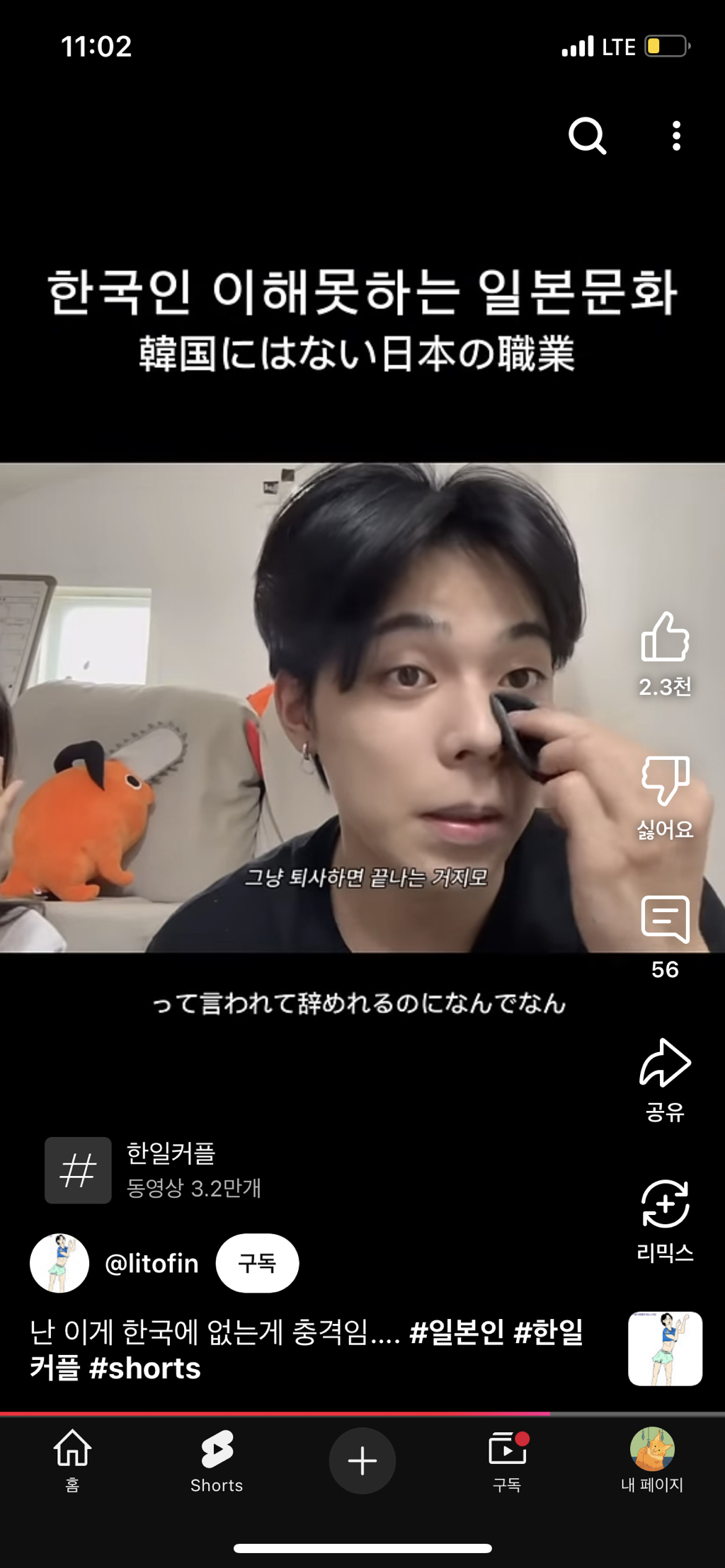
Task: Open the 구독 subscriptions tab
Action: 507,1459
